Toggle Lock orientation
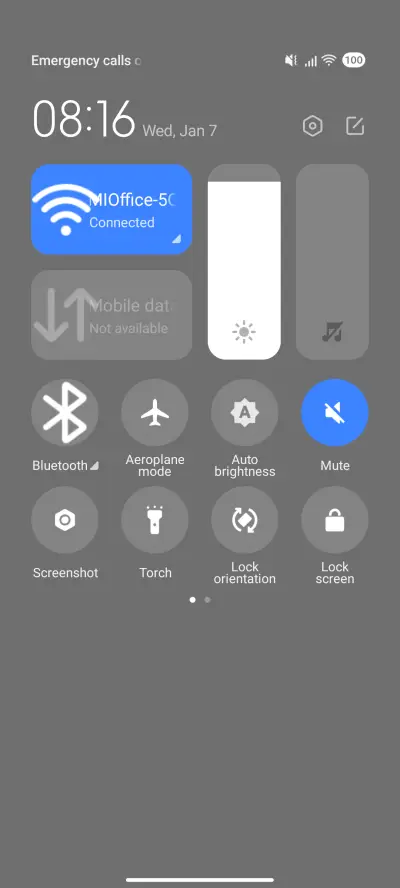The width and height of the screenshot is (400, 888). 245,520
